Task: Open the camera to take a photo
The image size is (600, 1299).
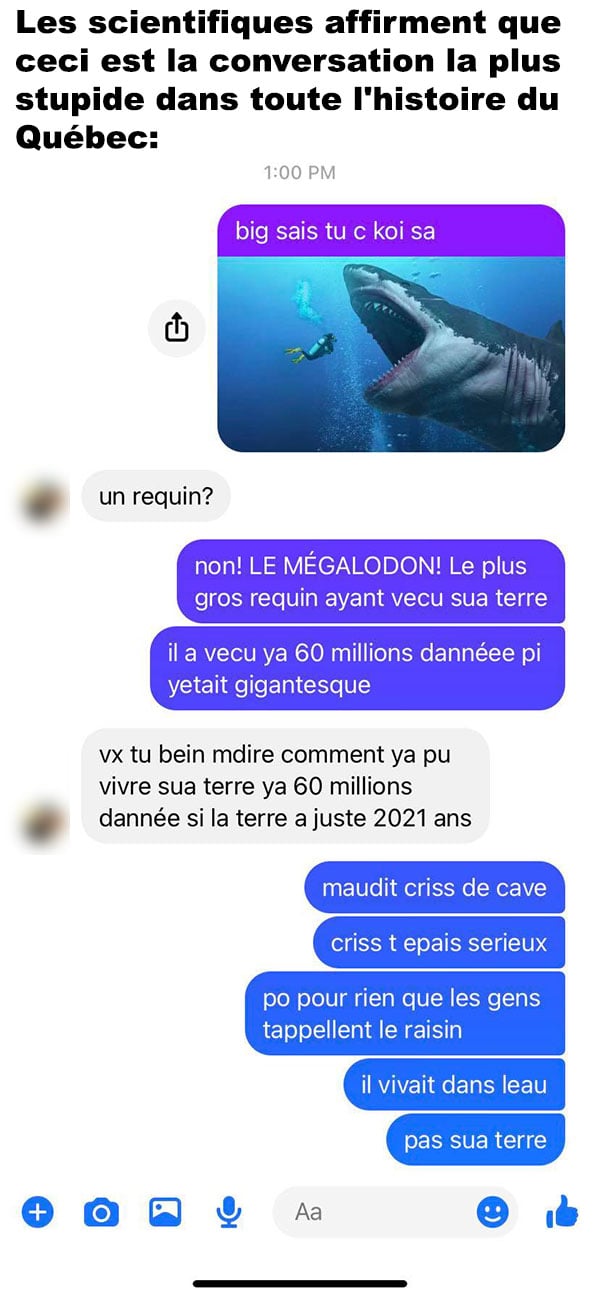Action: [101, 1213]
